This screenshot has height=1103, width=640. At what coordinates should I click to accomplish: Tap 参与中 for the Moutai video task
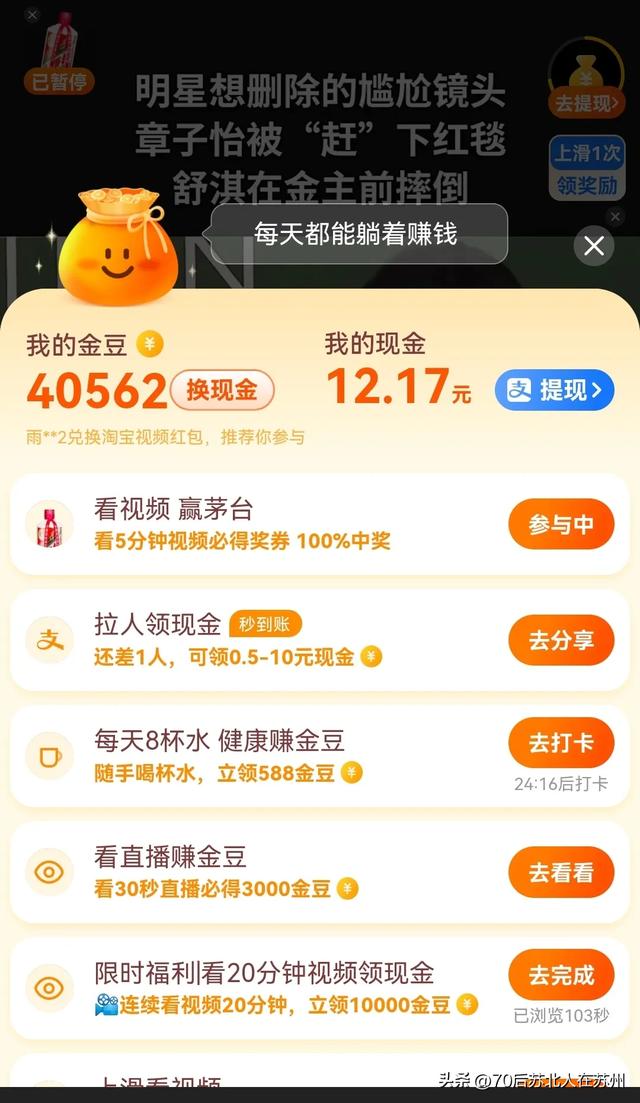561,525
